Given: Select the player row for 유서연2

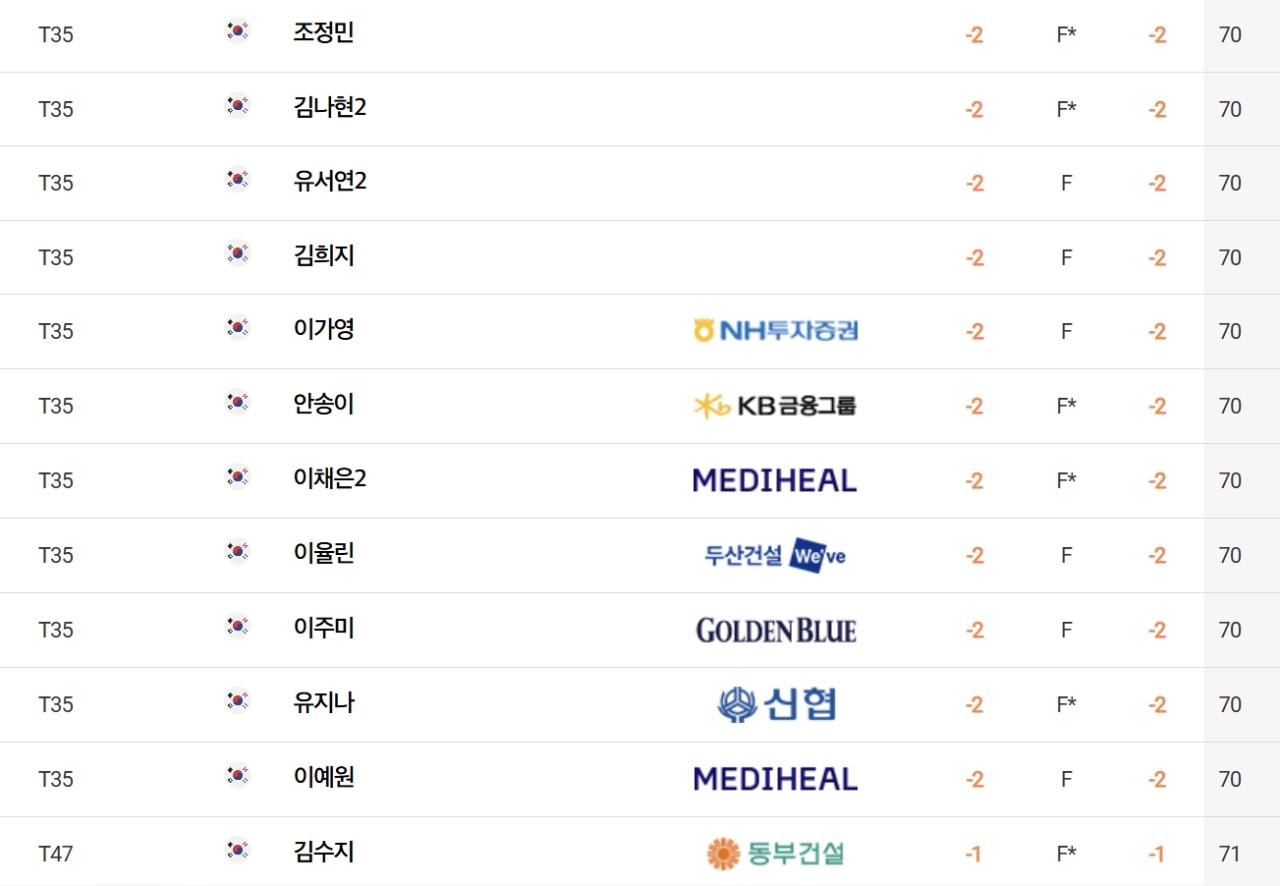Looking at the screenshot, I should (x=640, y=183).
